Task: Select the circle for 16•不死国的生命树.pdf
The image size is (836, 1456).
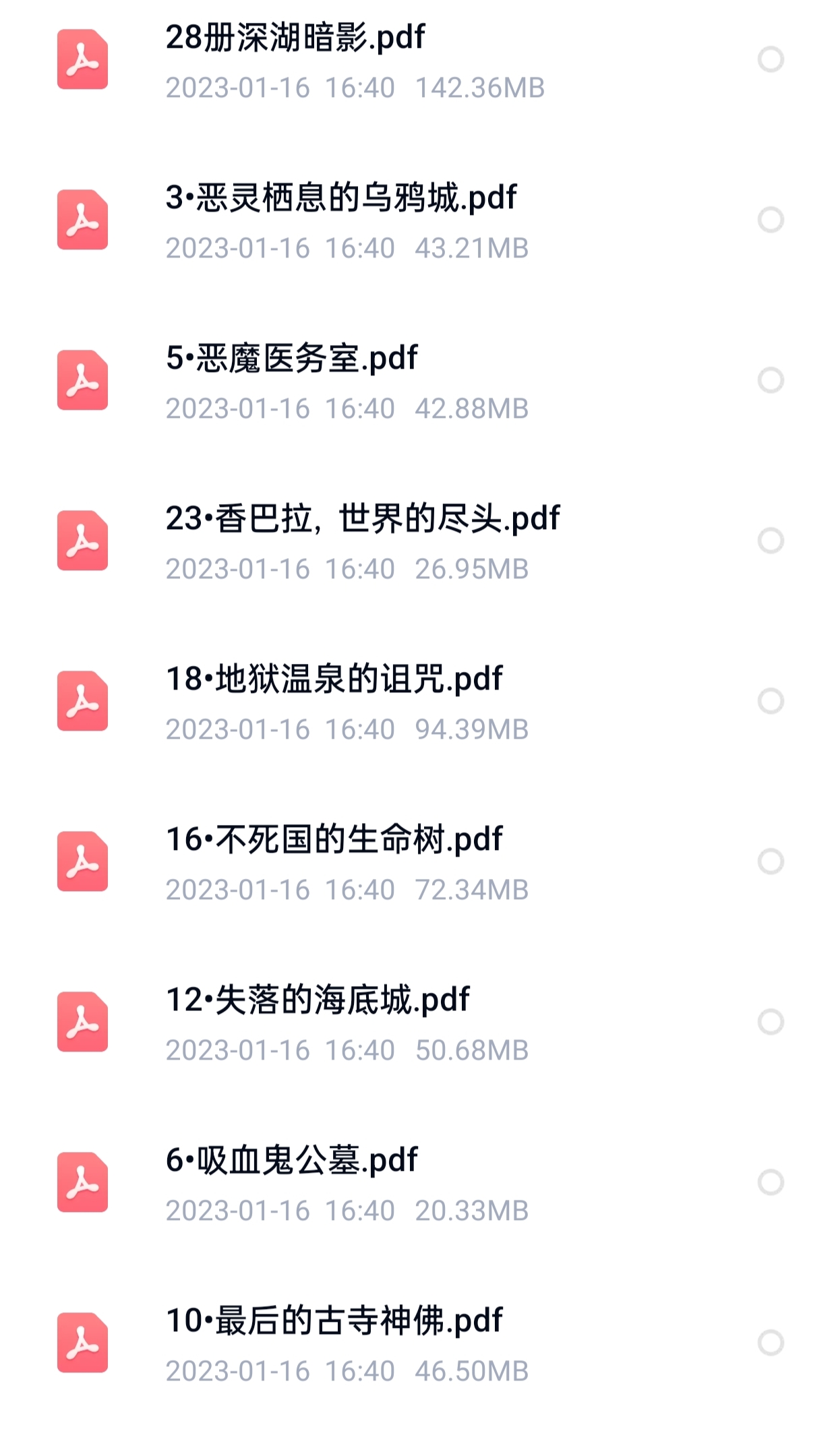Action: [x=771, y=861]
